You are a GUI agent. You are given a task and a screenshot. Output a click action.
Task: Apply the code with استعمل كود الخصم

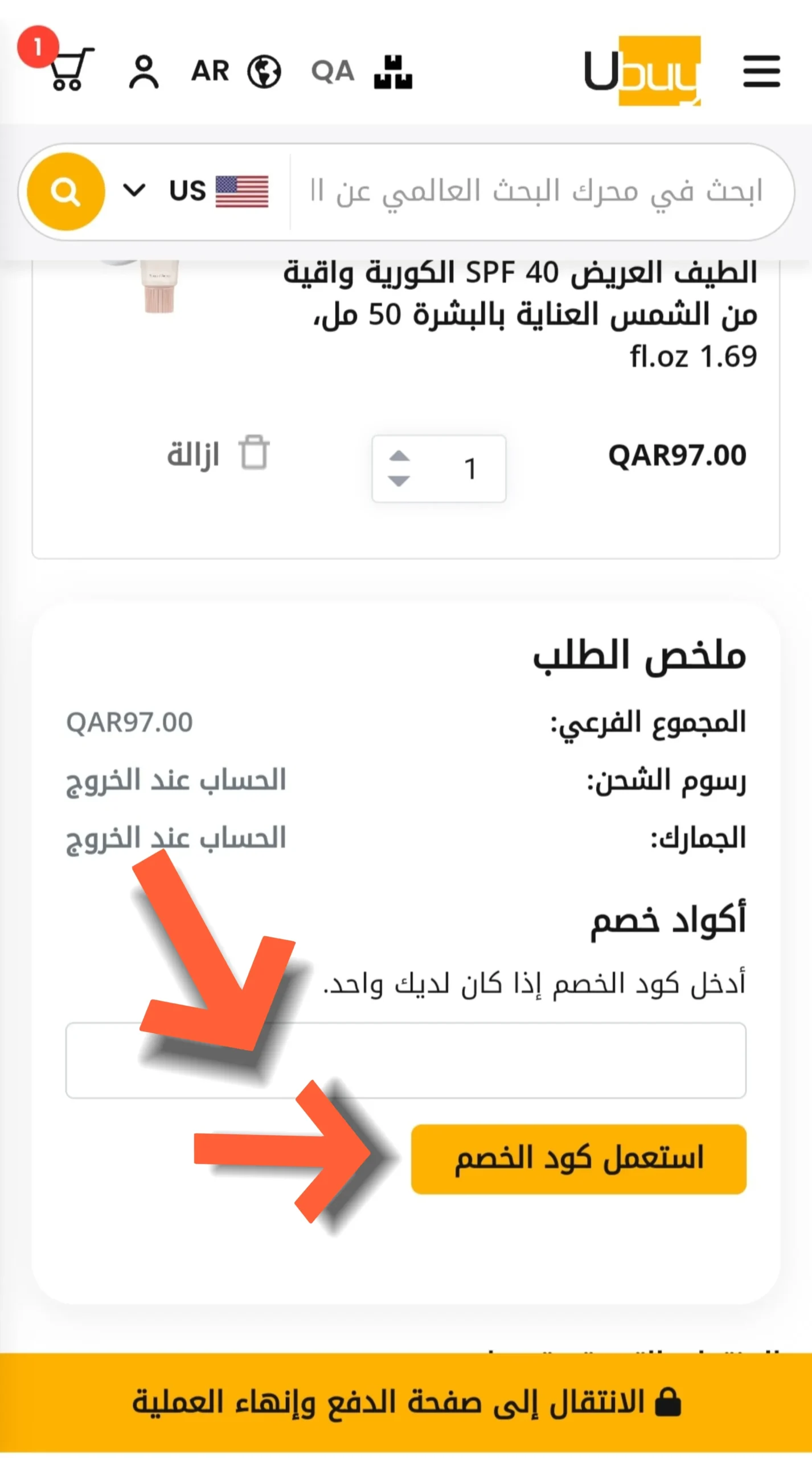[579, 1160]
